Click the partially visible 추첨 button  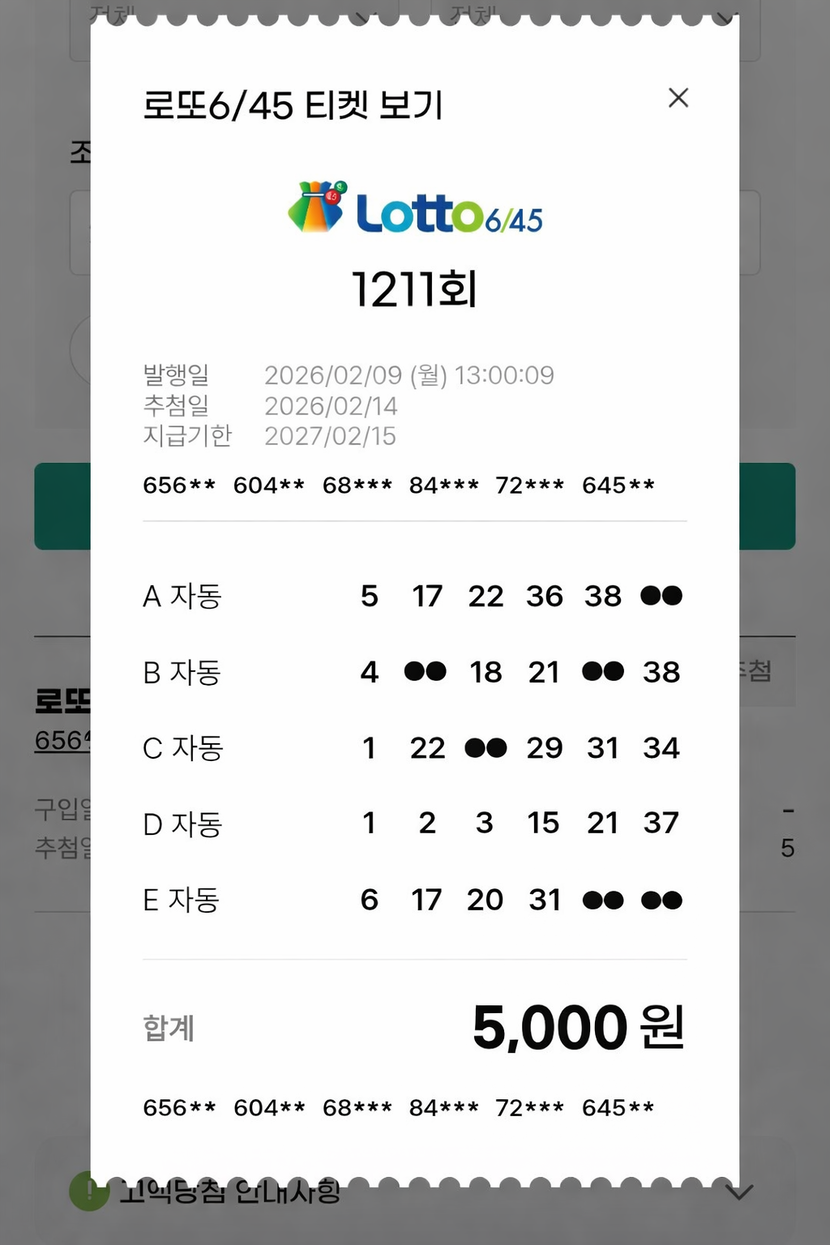(x=757, y=672)
